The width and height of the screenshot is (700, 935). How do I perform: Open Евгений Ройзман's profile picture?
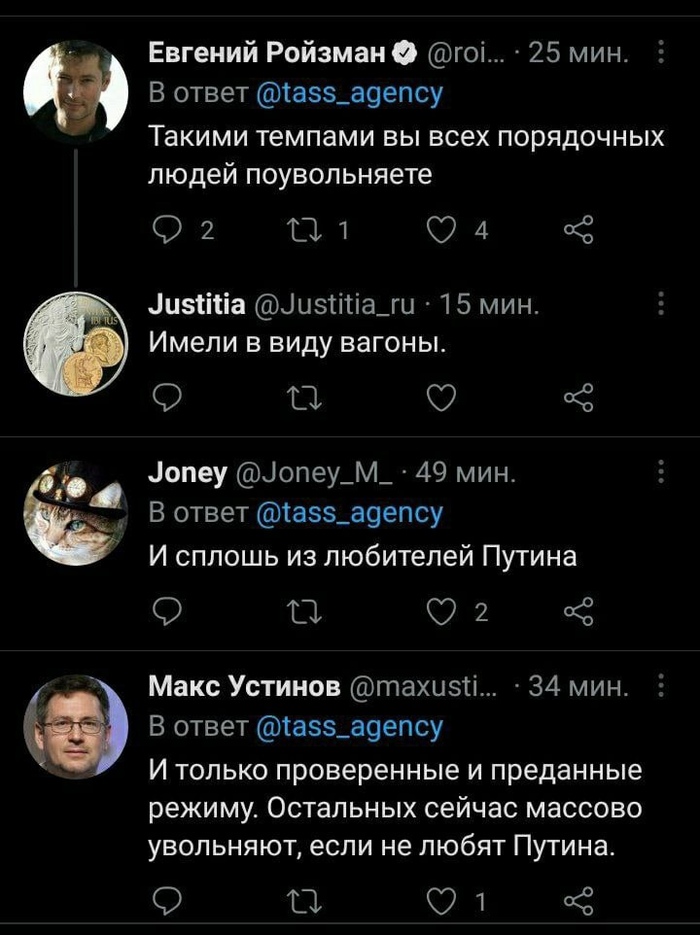point(75,92)
